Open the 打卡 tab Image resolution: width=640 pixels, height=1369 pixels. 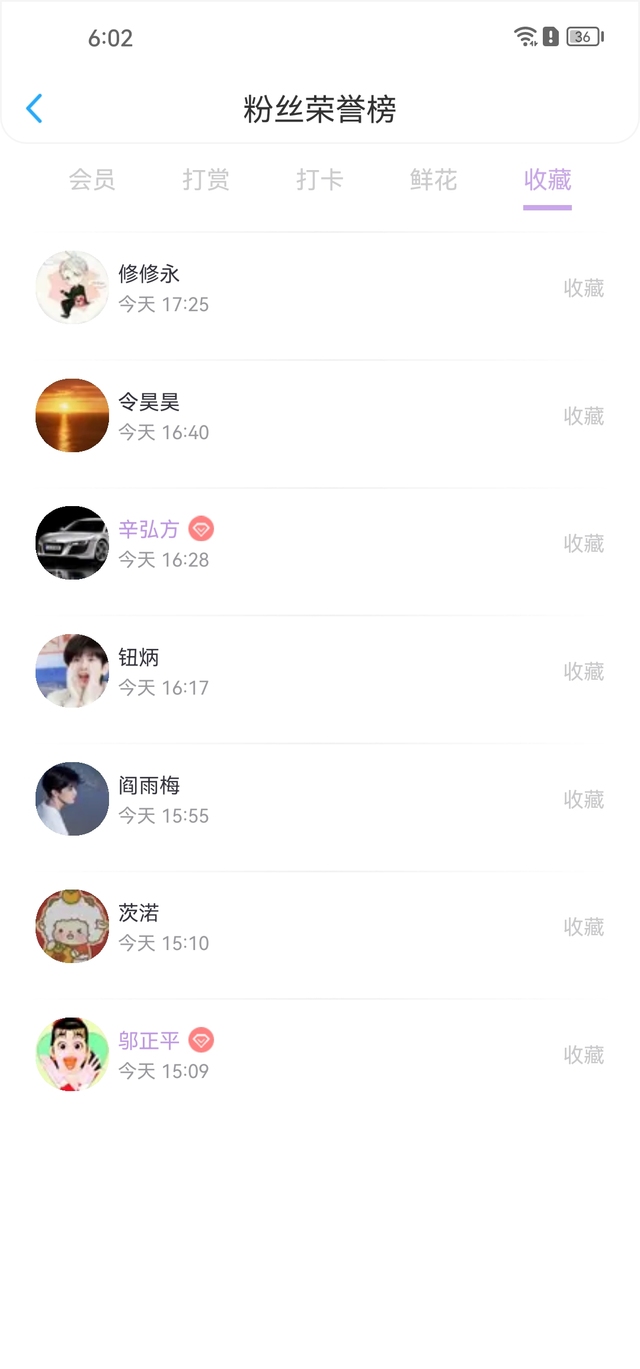pyautogui.click(x=320, y=180)
